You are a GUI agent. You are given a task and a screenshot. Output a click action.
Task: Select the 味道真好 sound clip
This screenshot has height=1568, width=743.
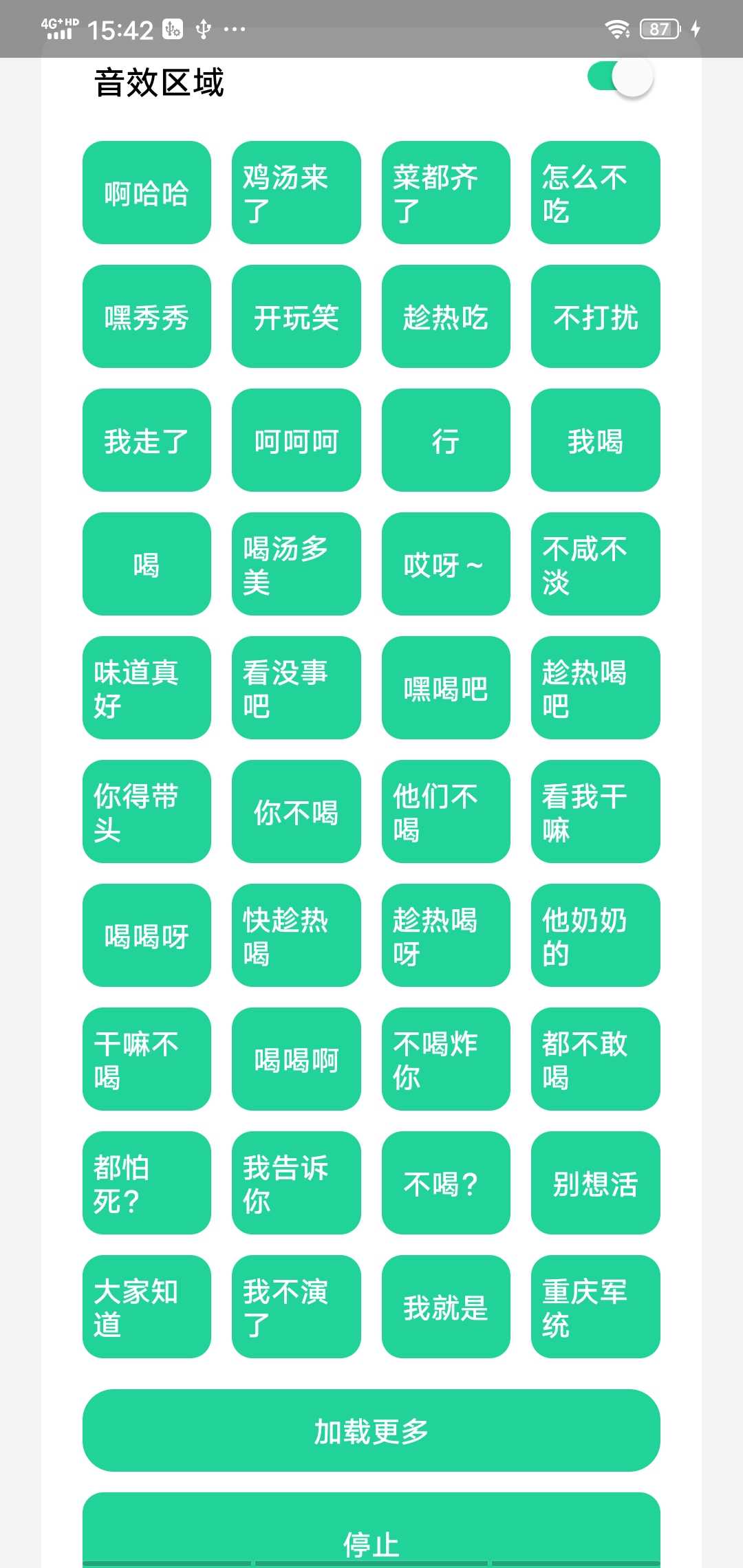pyautogui.click(x=146, y=688)
